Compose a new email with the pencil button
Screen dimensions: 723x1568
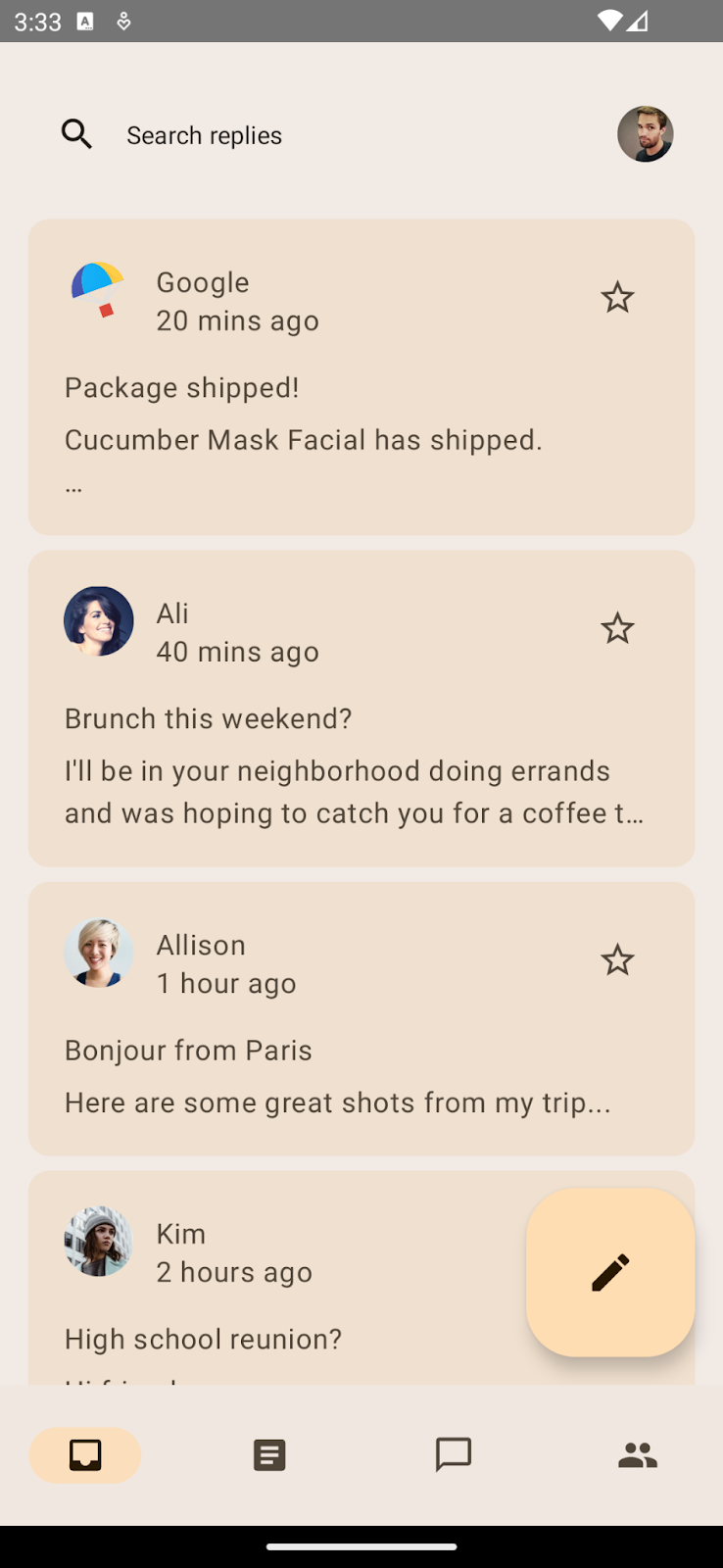(610, 1272)
